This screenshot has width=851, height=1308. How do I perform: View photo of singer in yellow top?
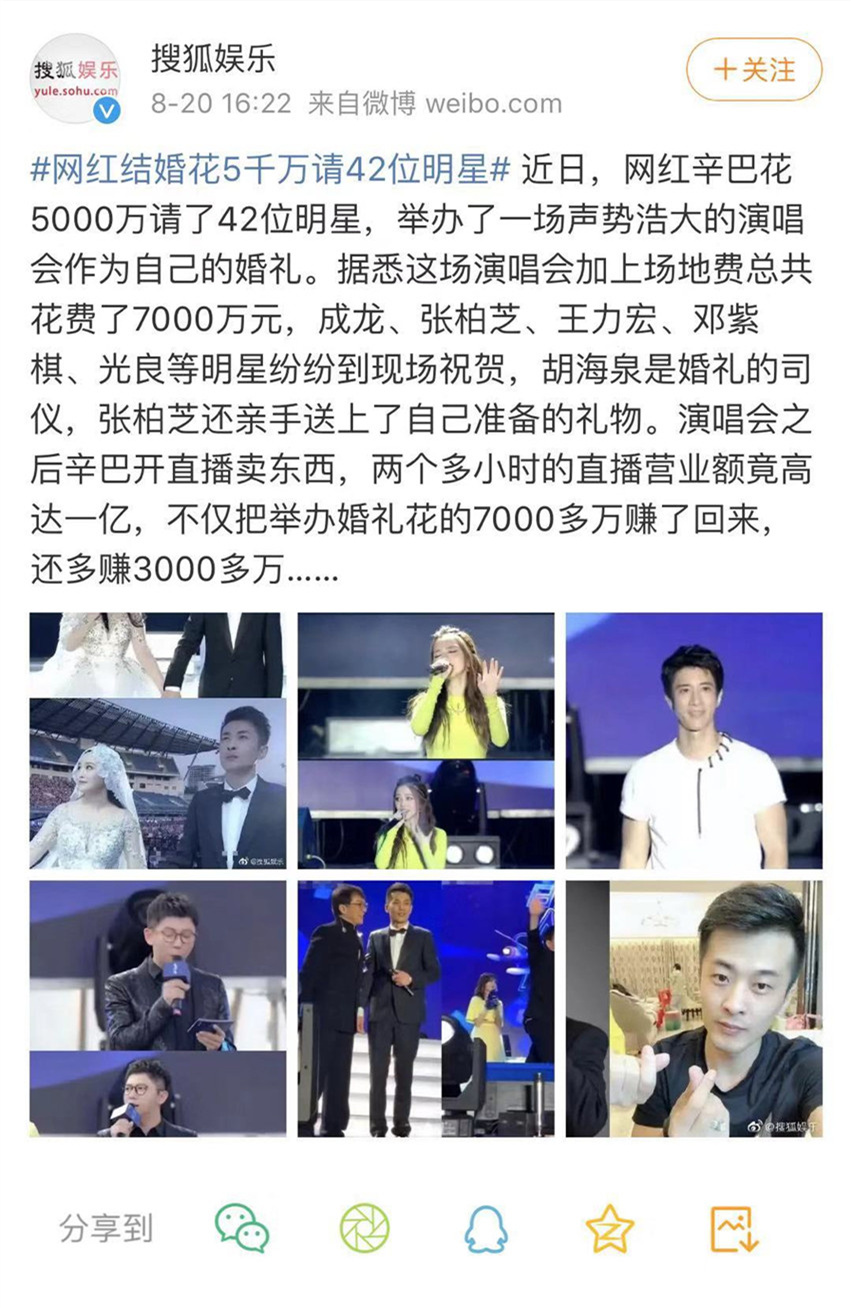(x=425, y=740)
